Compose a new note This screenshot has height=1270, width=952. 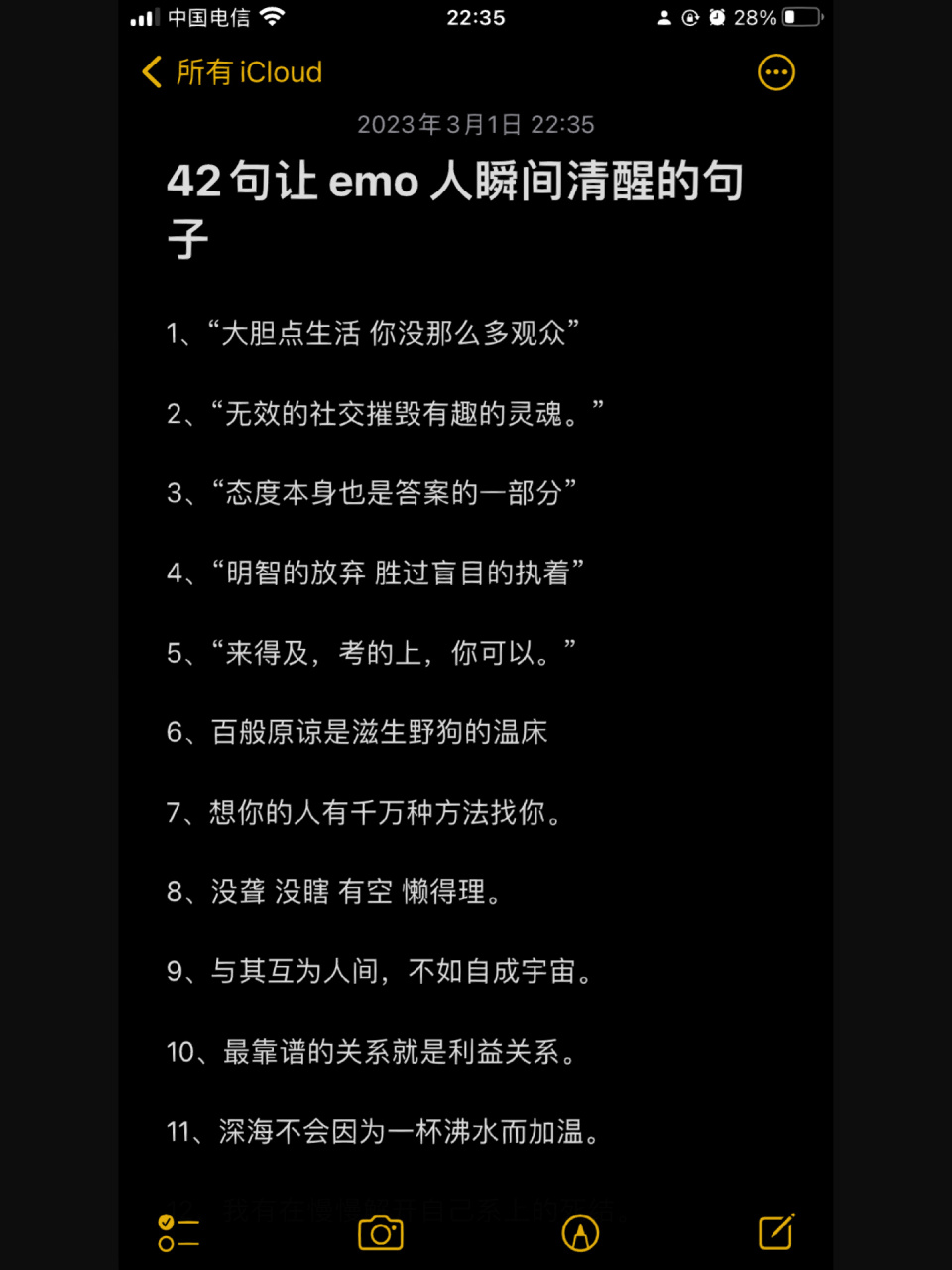pos(776,1232)
